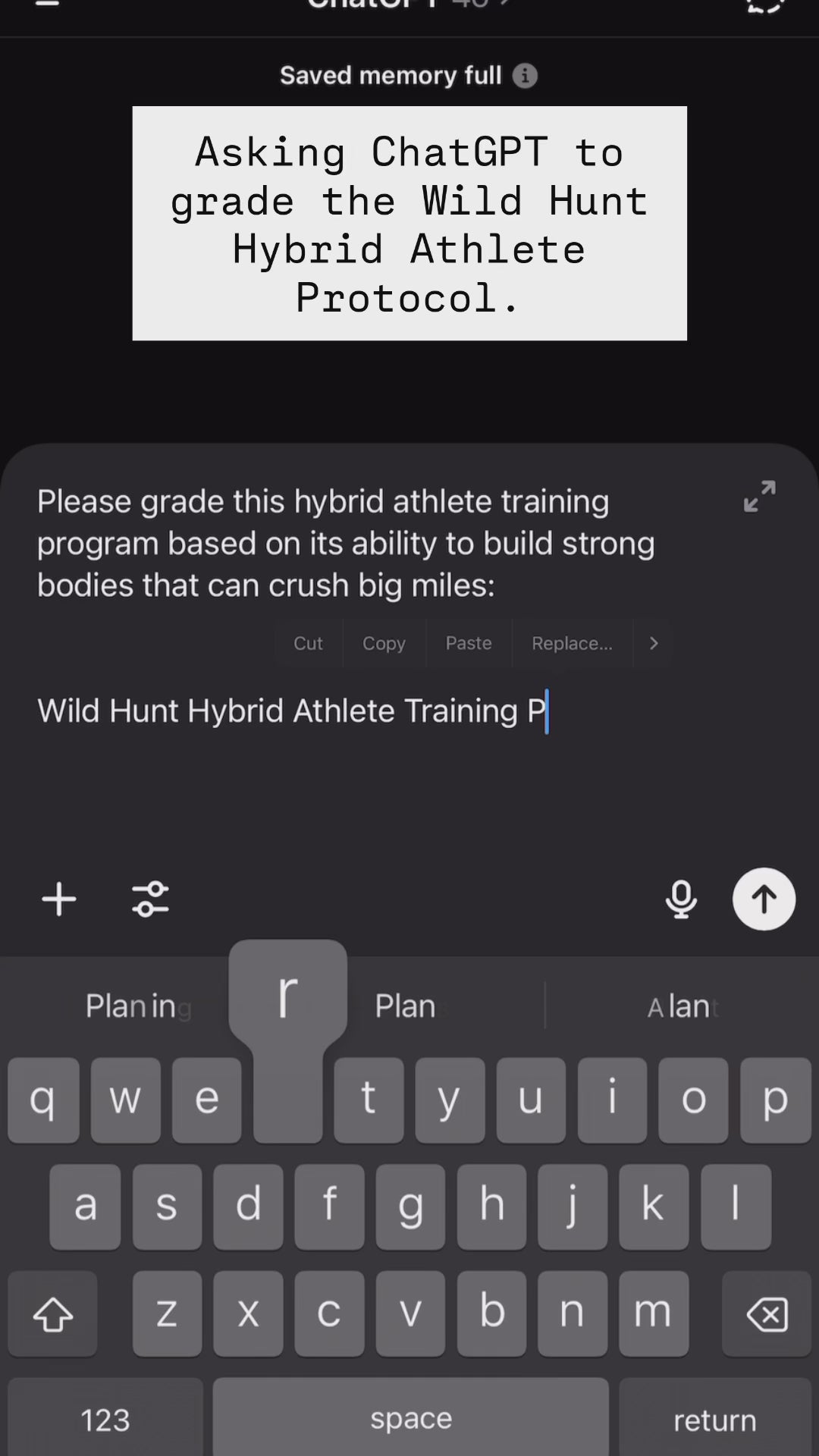The height and width of the screenshot is (1456, 819).
Task: Switch keyboard to 123 numbers layout
Action: [x=105, y=1420]
